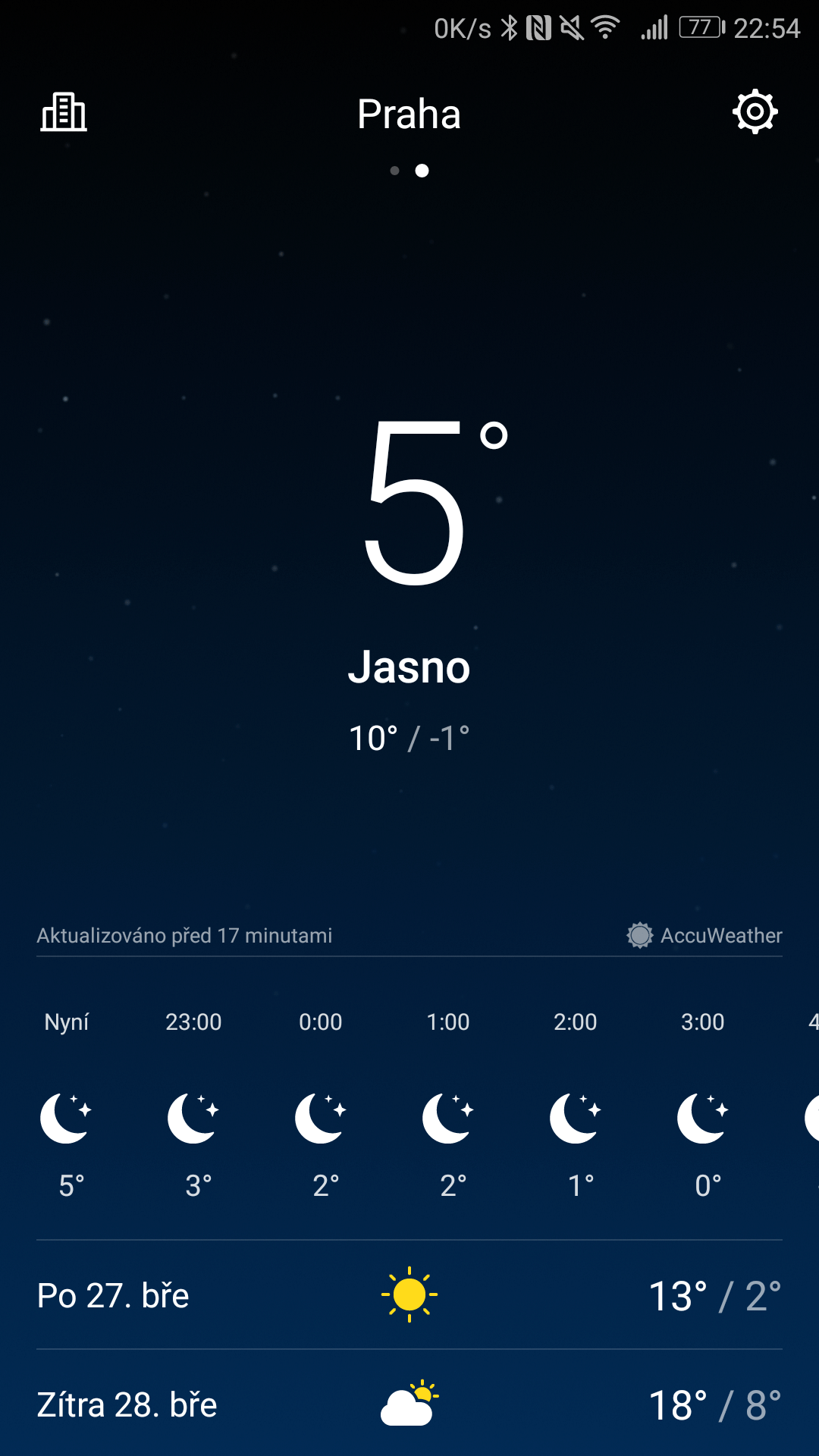Open weather settings gear icon
Viewport: 819px width, 1456px height.
755,112
